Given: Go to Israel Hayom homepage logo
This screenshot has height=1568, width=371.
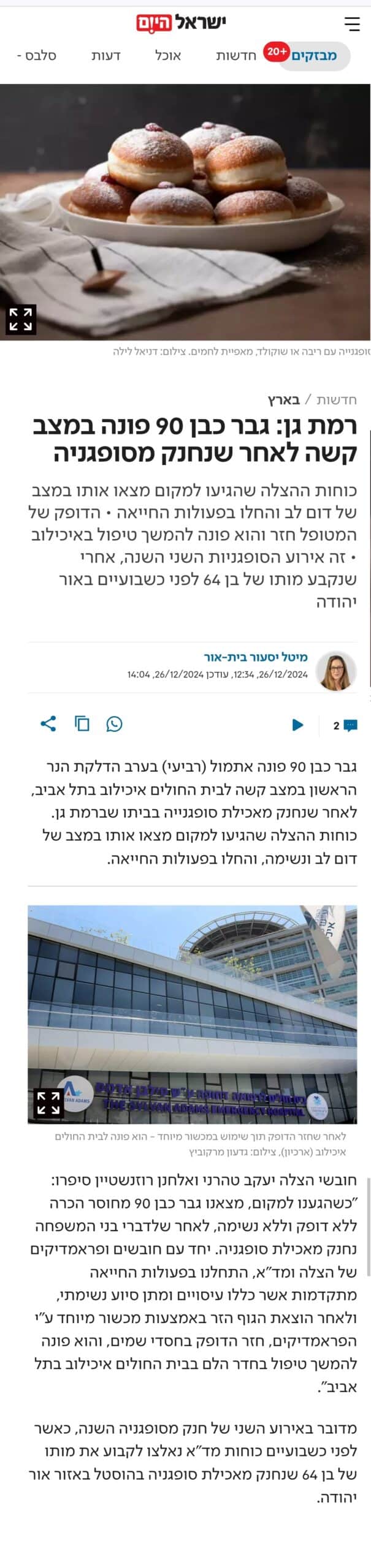Looking at the screenshot, I should click(x=181, y=23).
